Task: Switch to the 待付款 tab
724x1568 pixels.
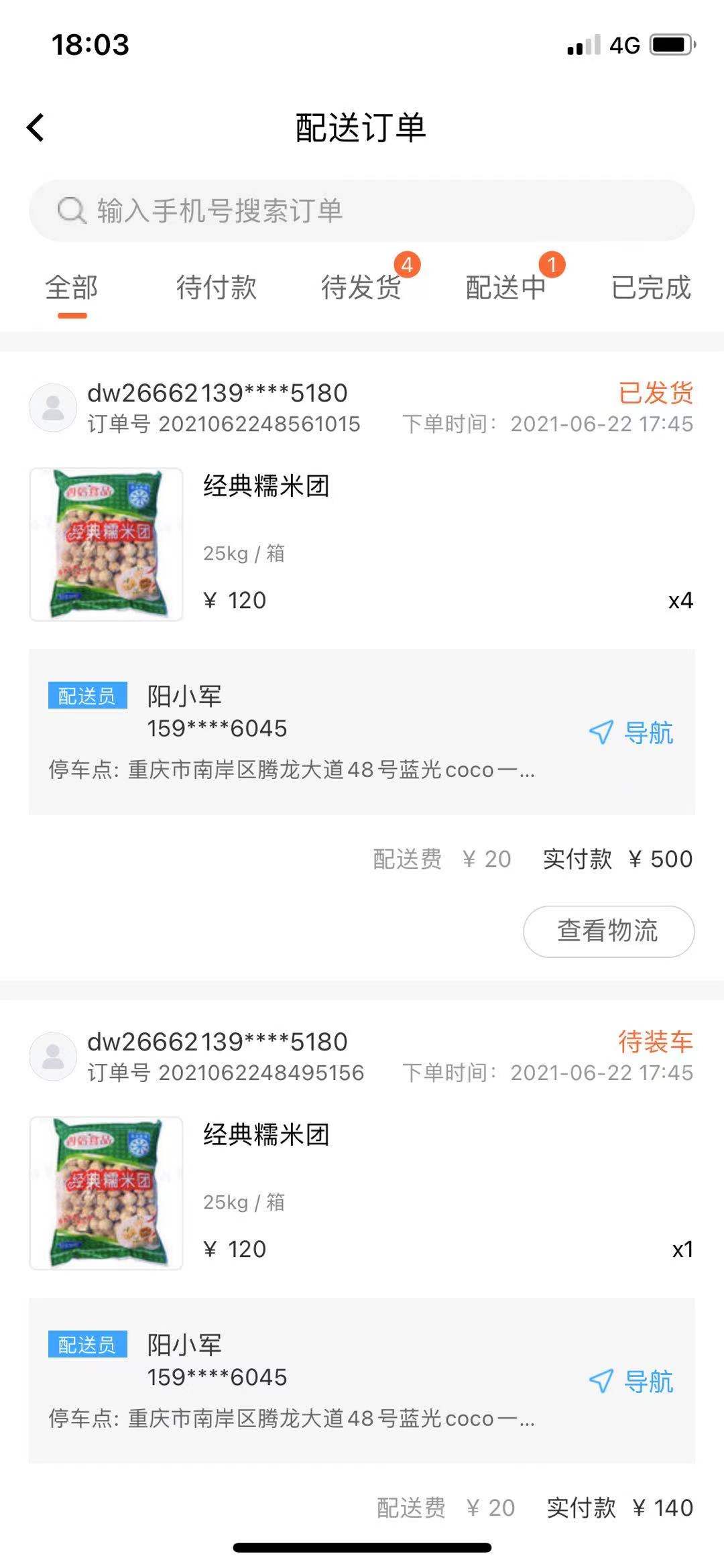Action: pos(217,288)
